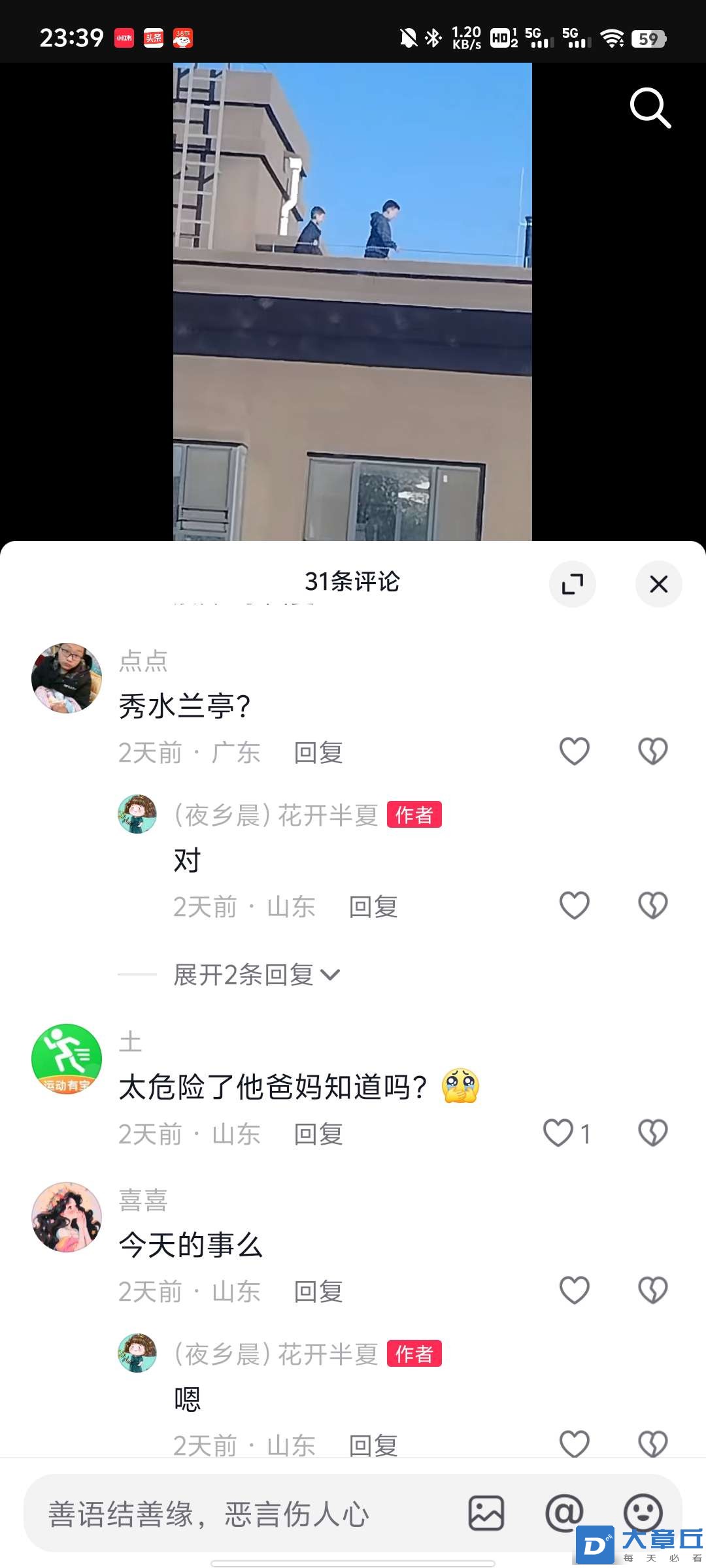Reply to 土's comment
706x1568 pixels.
(318, 1134)
